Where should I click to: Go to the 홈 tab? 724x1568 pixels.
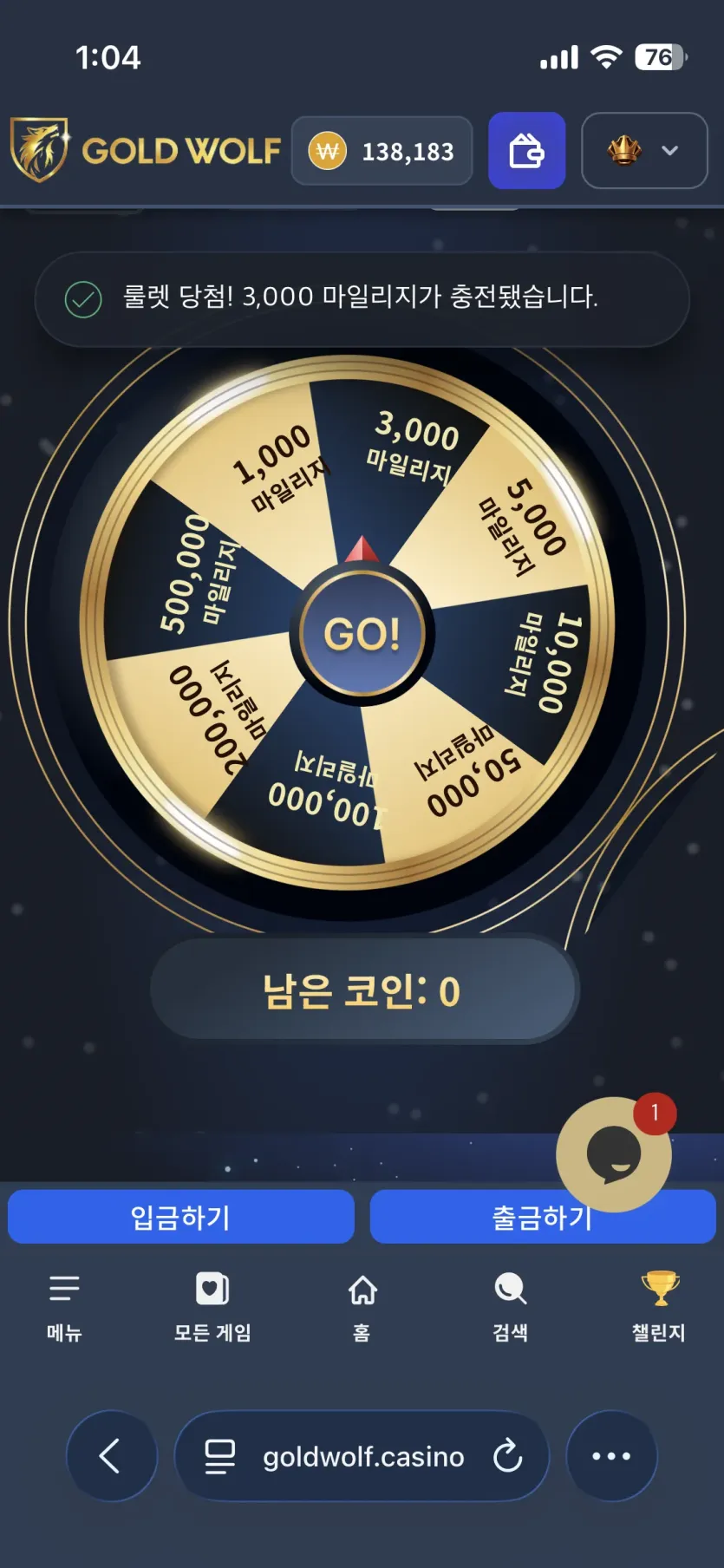coord(362,1307)
